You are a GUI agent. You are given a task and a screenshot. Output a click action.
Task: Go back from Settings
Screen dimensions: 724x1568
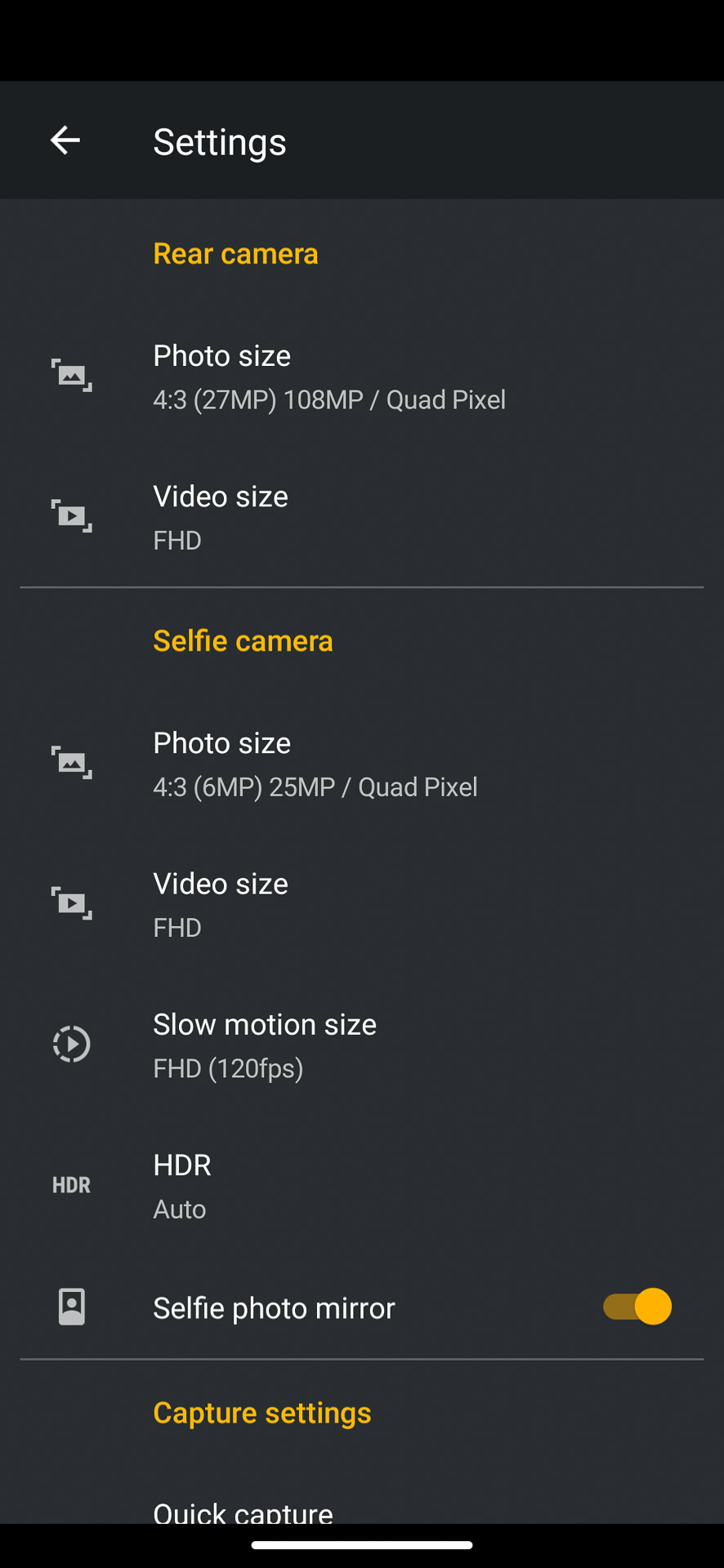coord(65,140)
